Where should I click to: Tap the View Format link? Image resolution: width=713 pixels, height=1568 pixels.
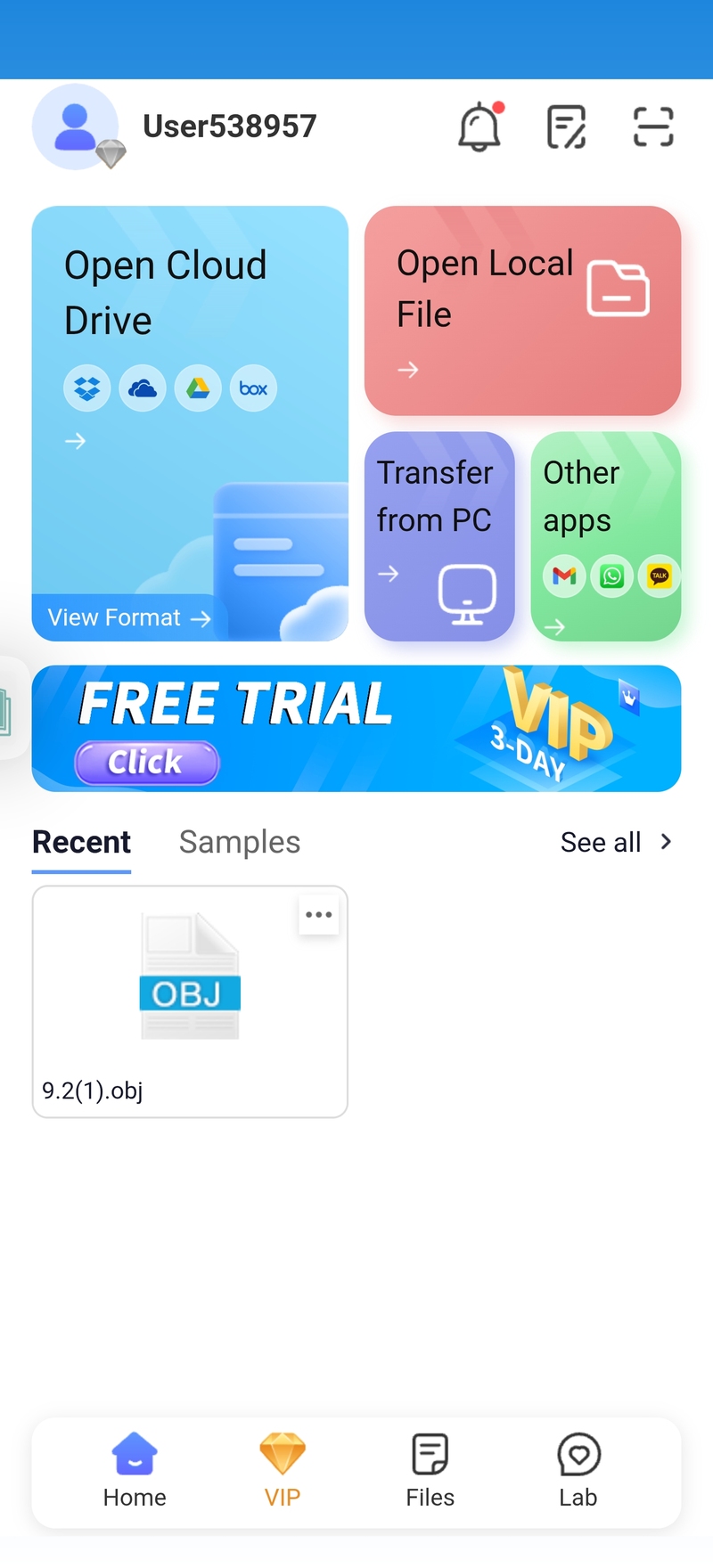point(128,617)
